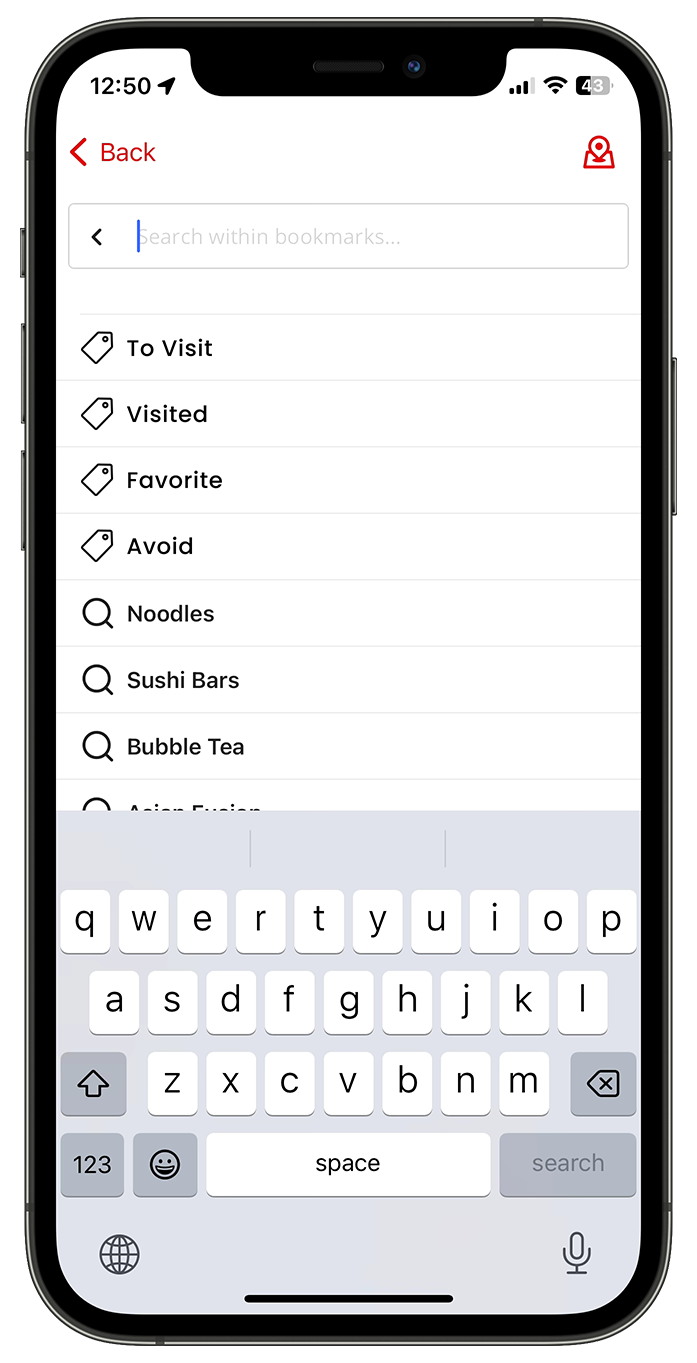Select the Visited tag

(x=166, y=414)
